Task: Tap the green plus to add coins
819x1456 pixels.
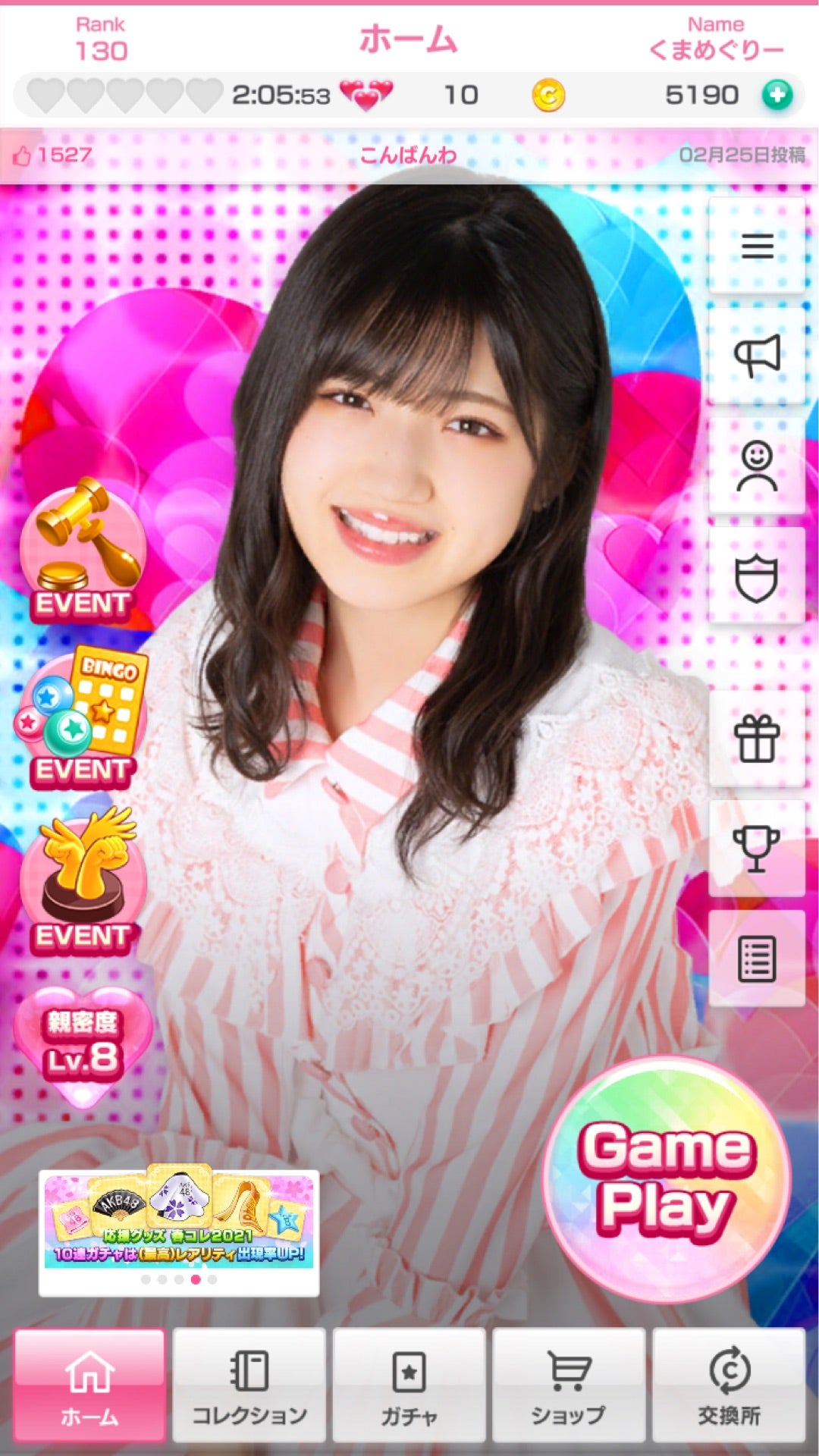Action: point(777,95)
